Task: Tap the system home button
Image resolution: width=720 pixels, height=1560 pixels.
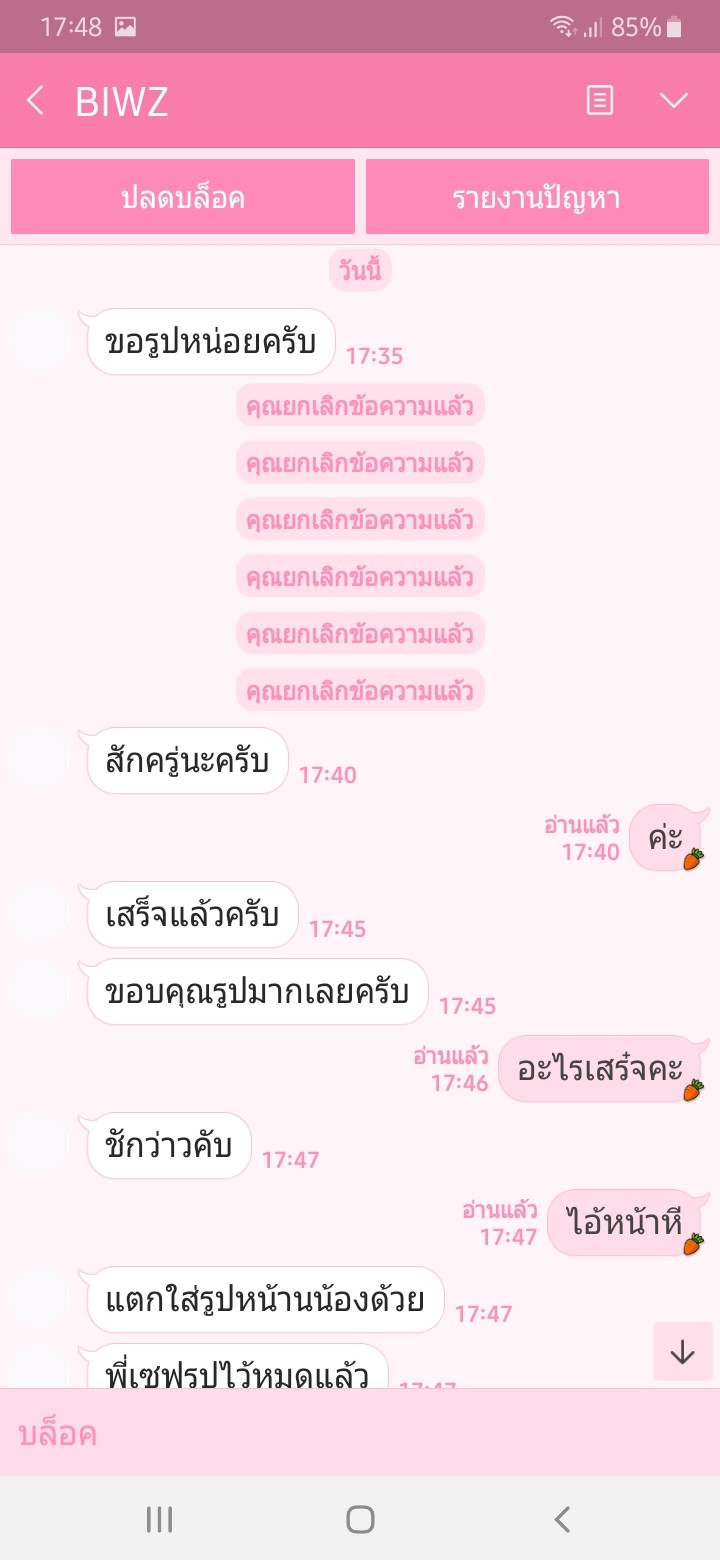Action: tap(360, 1520)
